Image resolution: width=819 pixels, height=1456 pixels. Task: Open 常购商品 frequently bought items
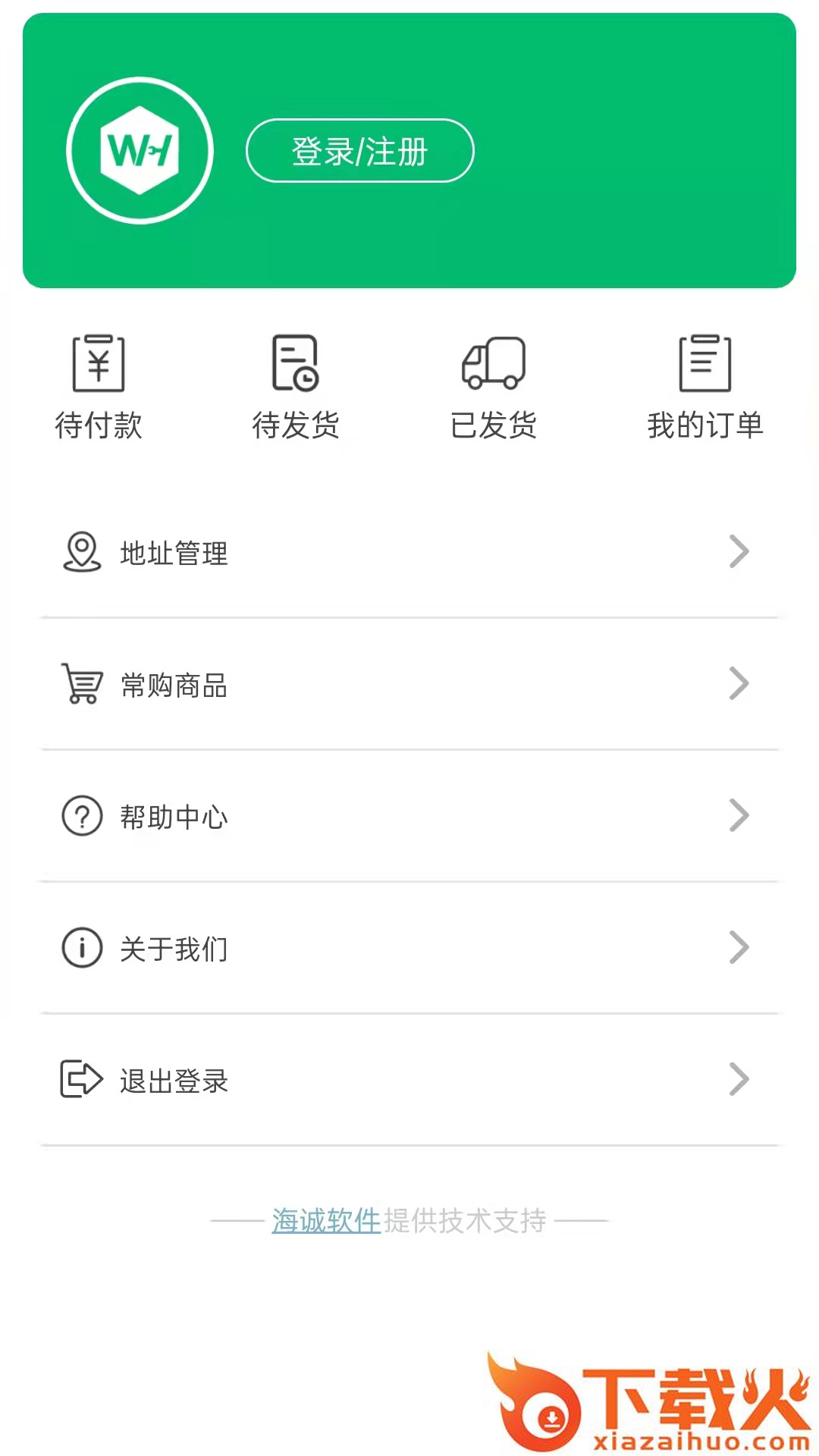click(x=409, y=684)
